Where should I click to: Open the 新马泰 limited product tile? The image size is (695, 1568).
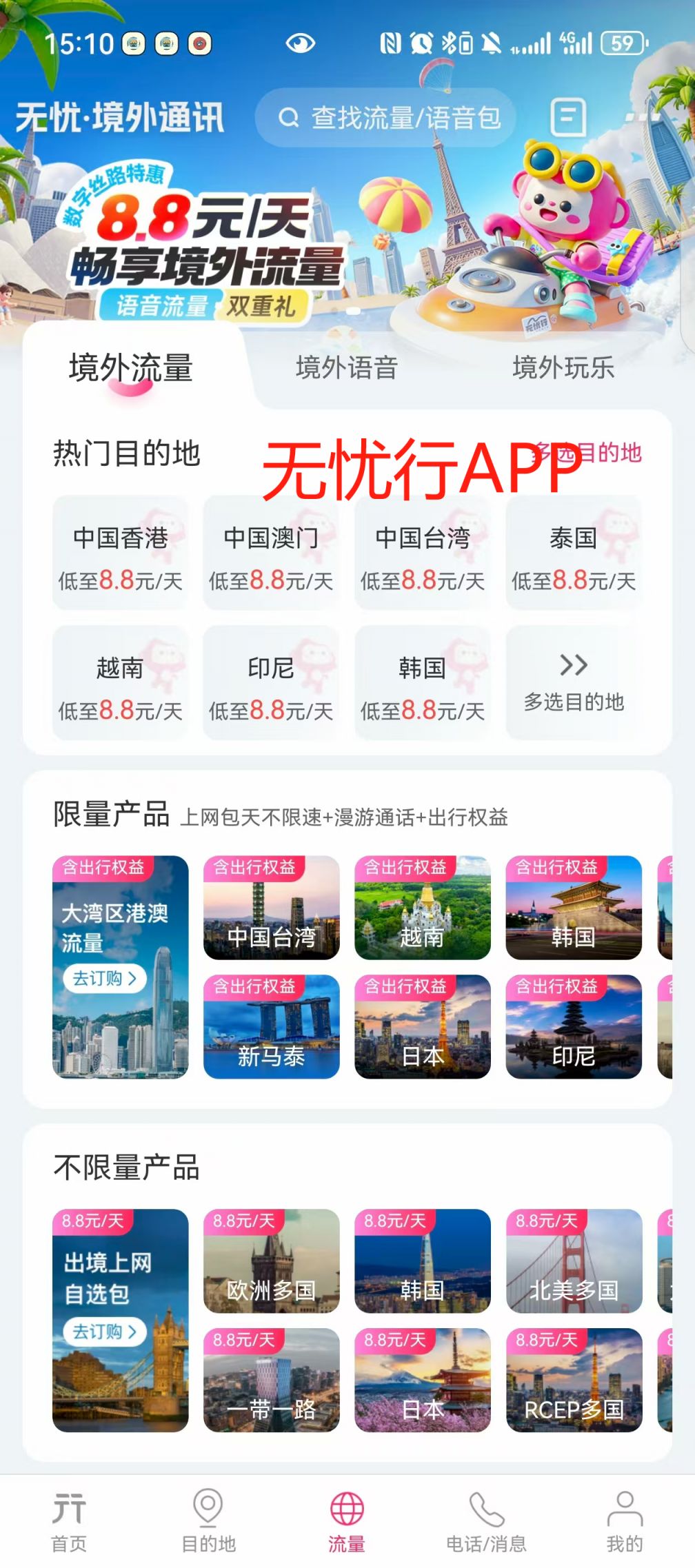coord(271,1027)
